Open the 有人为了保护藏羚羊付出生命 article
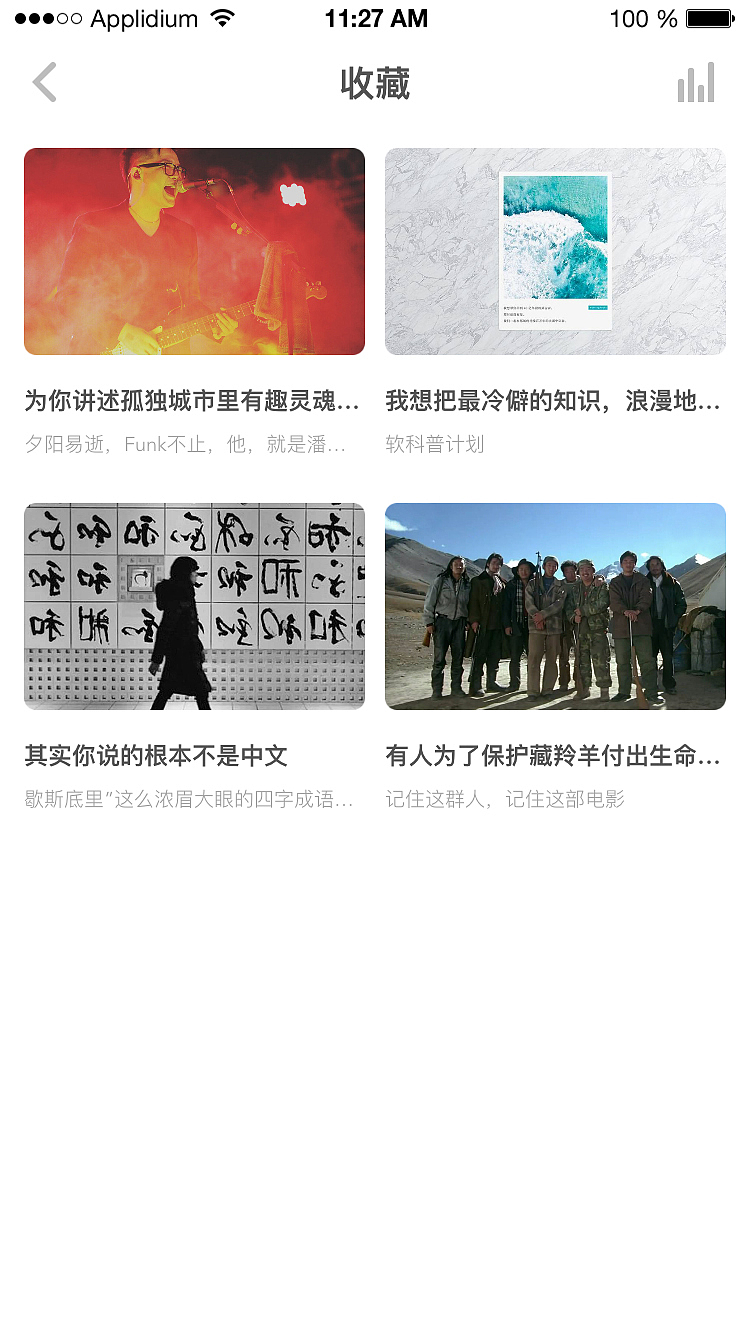 click(555, 755)
